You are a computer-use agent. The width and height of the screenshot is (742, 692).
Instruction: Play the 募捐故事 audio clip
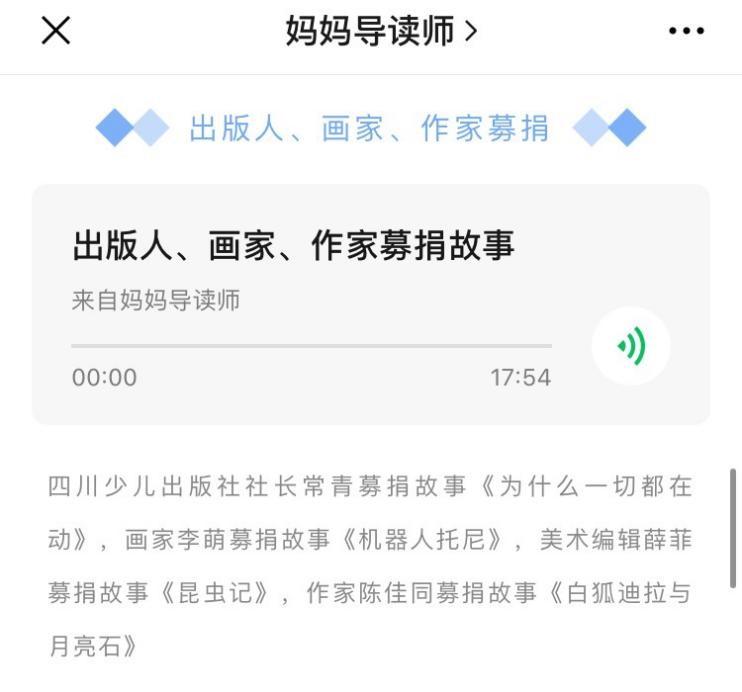coord(631,346)
